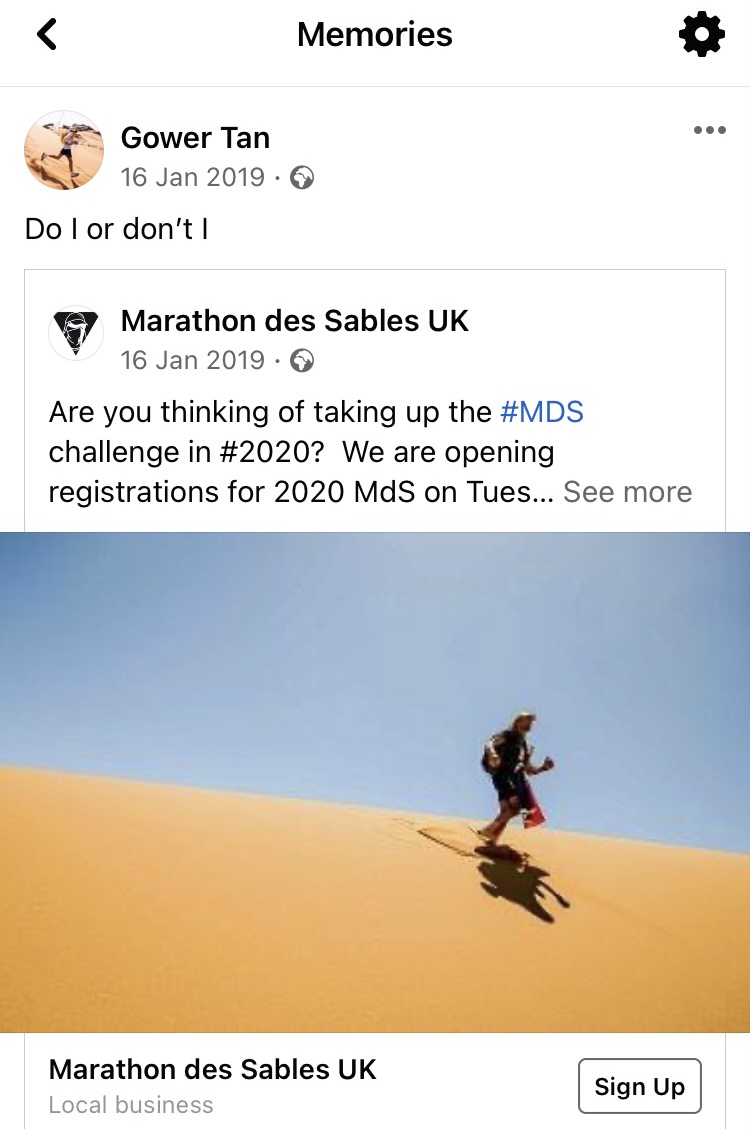
Task: Open the desert runner photo
Action: (375, 782)
